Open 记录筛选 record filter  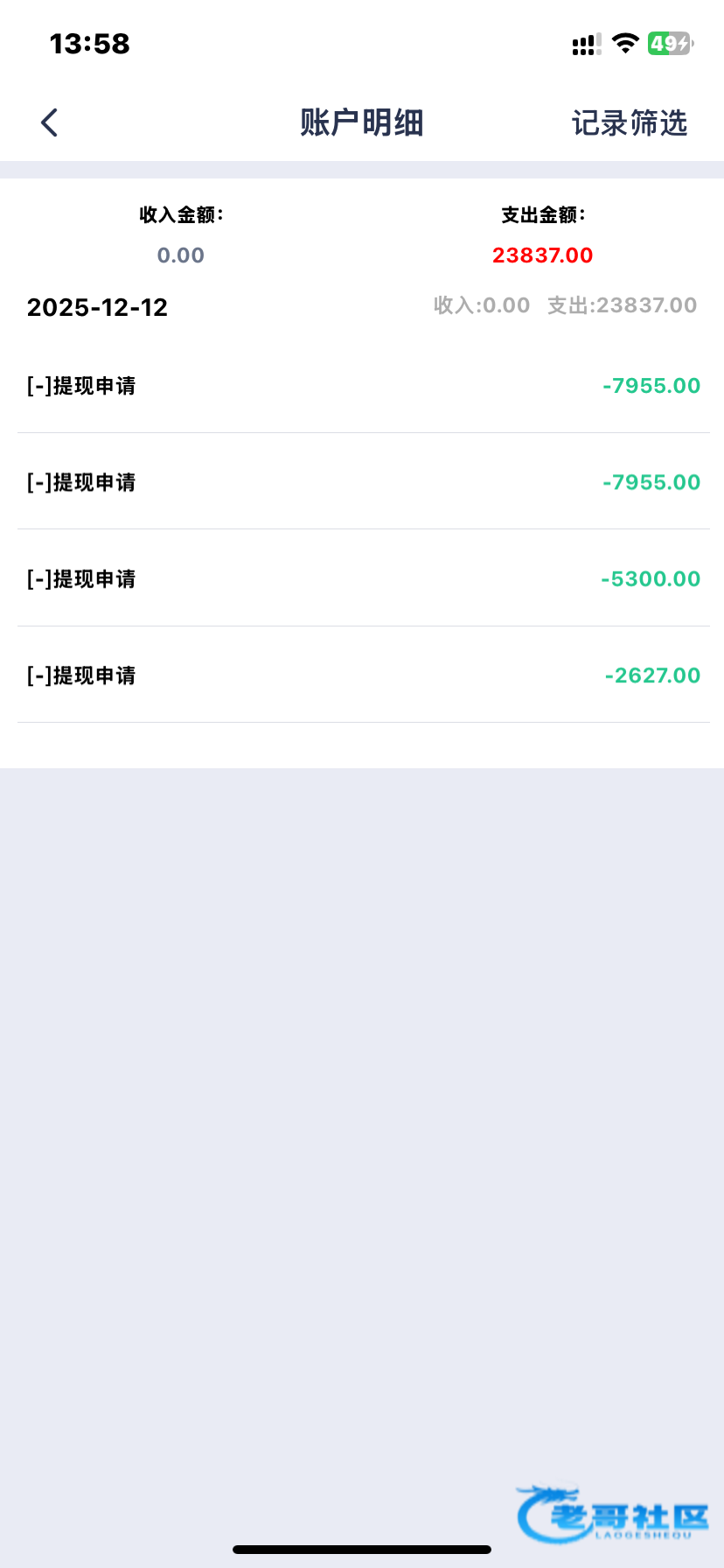(629, 123)
